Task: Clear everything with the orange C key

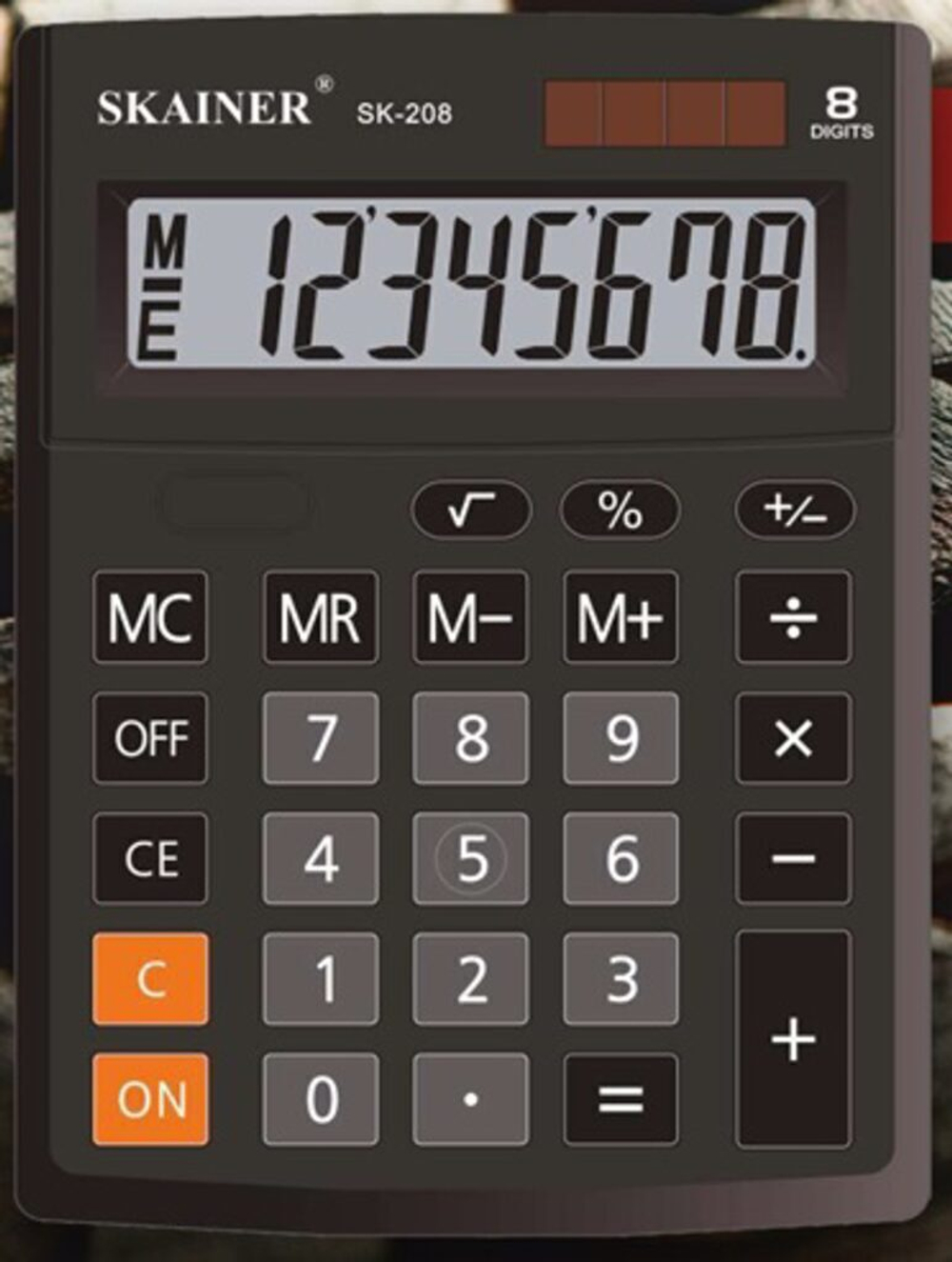Action: (x=150, y=979)
